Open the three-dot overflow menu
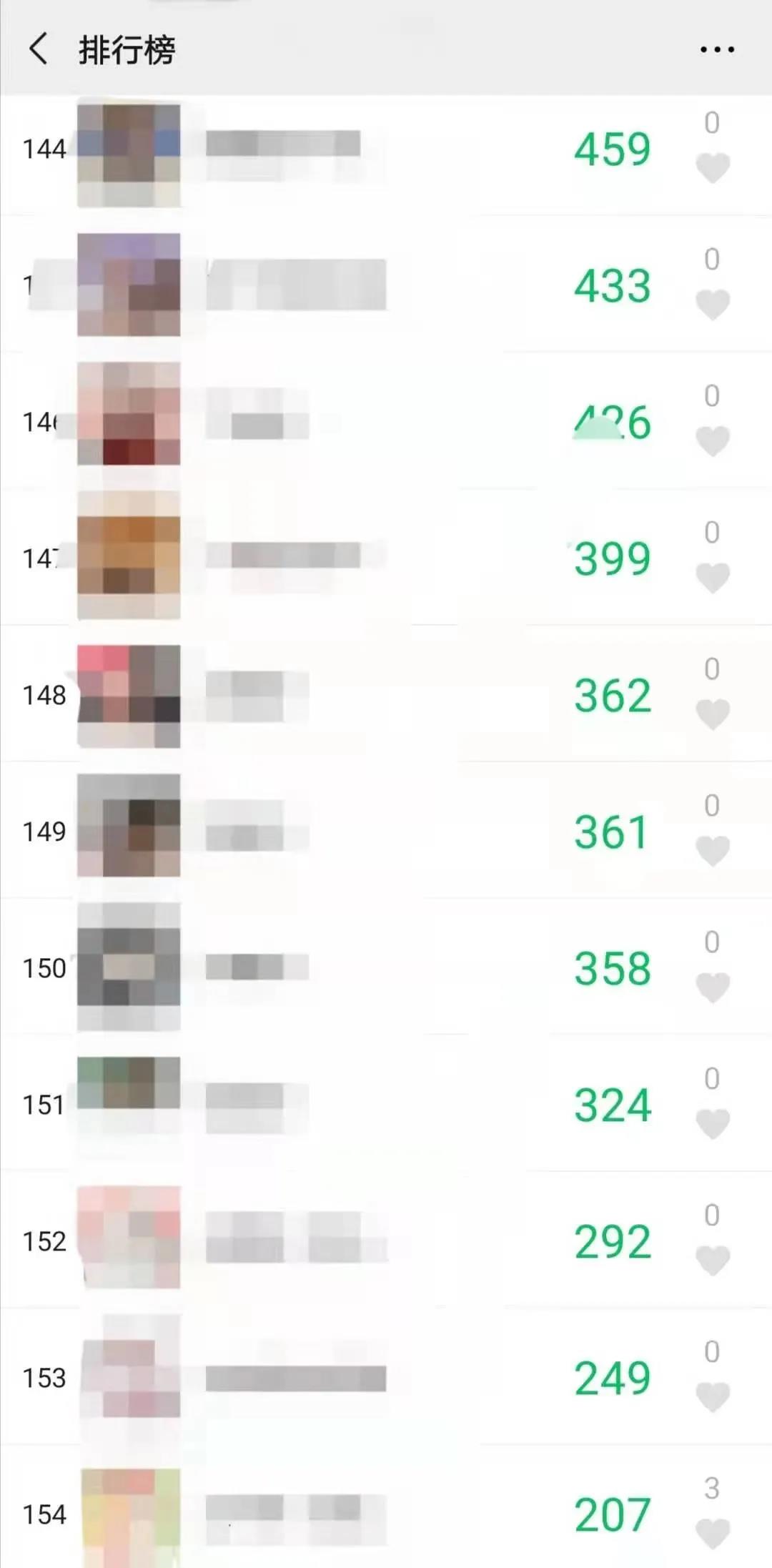The image size is (772, 1568). tap(717, 49)
